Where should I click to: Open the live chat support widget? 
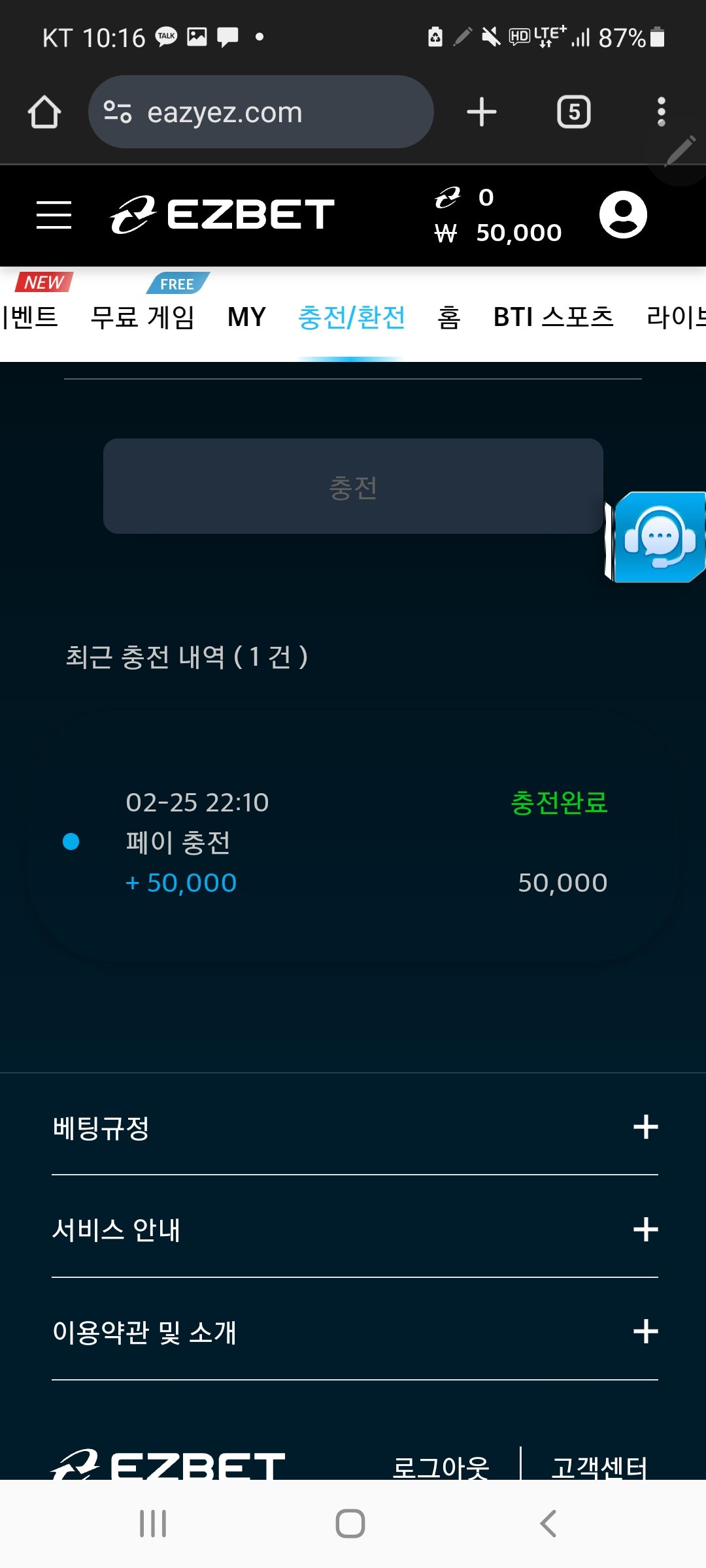pos(659,538)
